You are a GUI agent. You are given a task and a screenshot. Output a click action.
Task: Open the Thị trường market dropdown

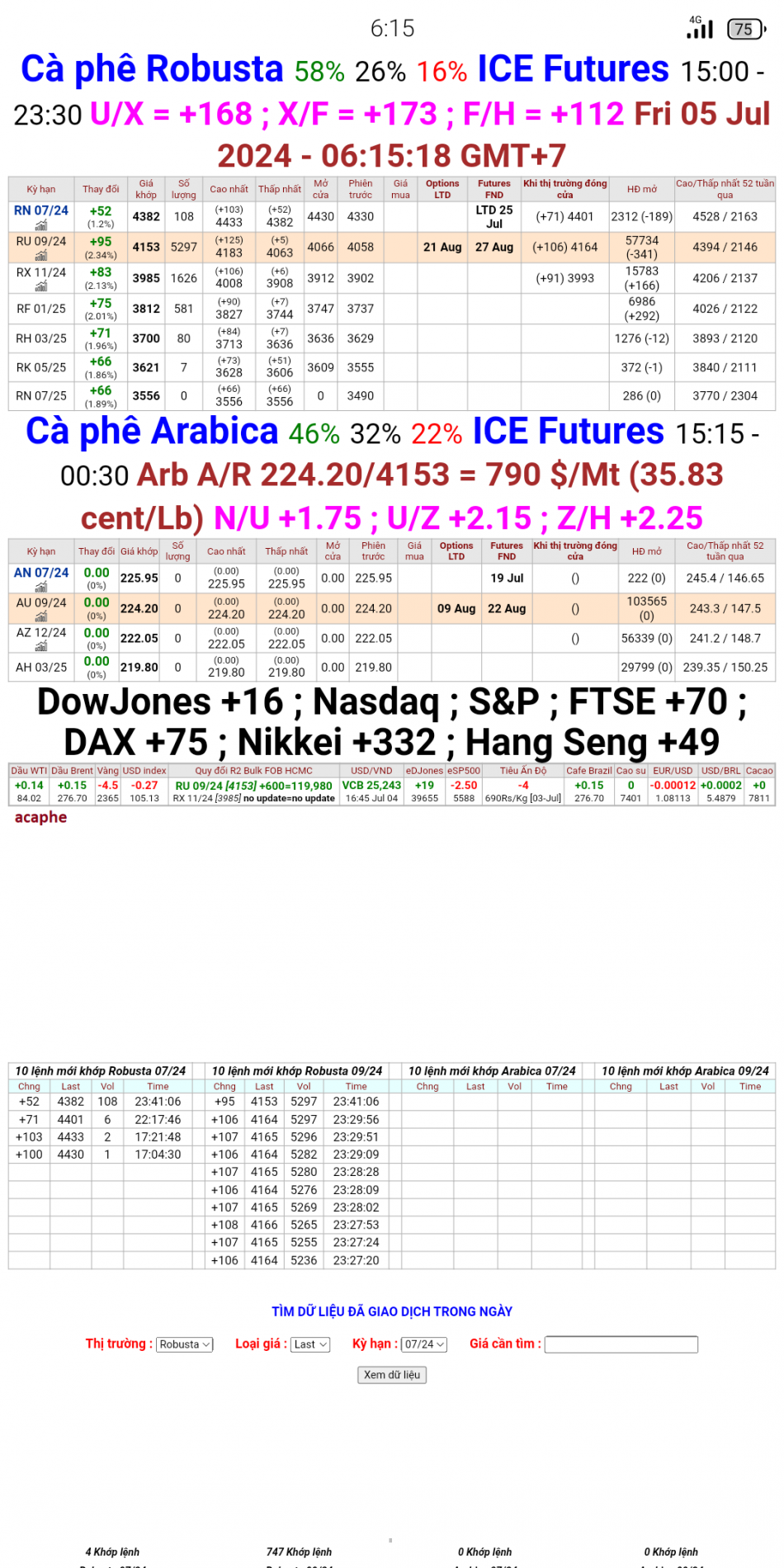click(183, 1344)
